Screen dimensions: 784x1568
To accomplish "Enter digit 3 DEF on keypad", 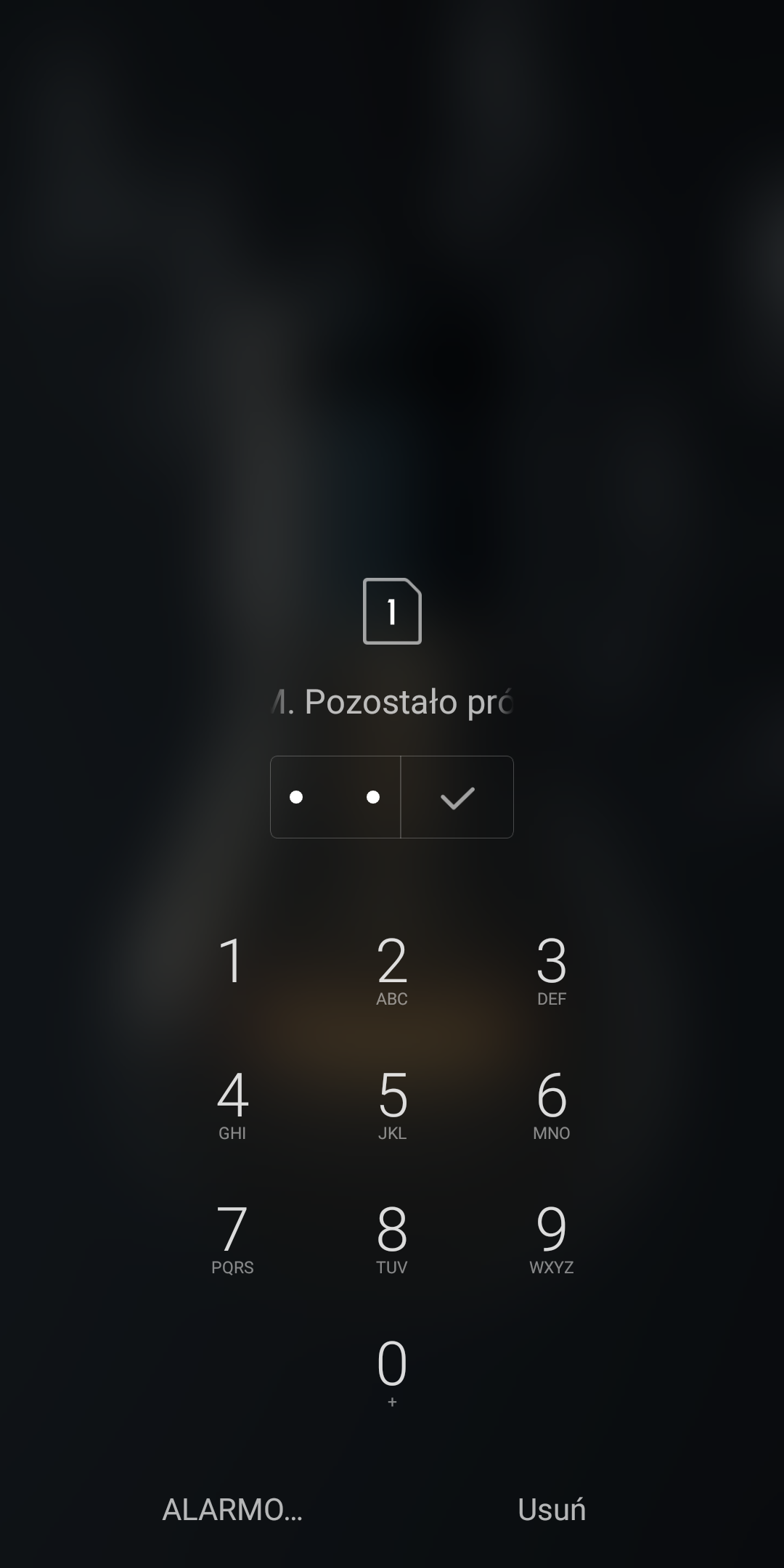I will point(552,970).
